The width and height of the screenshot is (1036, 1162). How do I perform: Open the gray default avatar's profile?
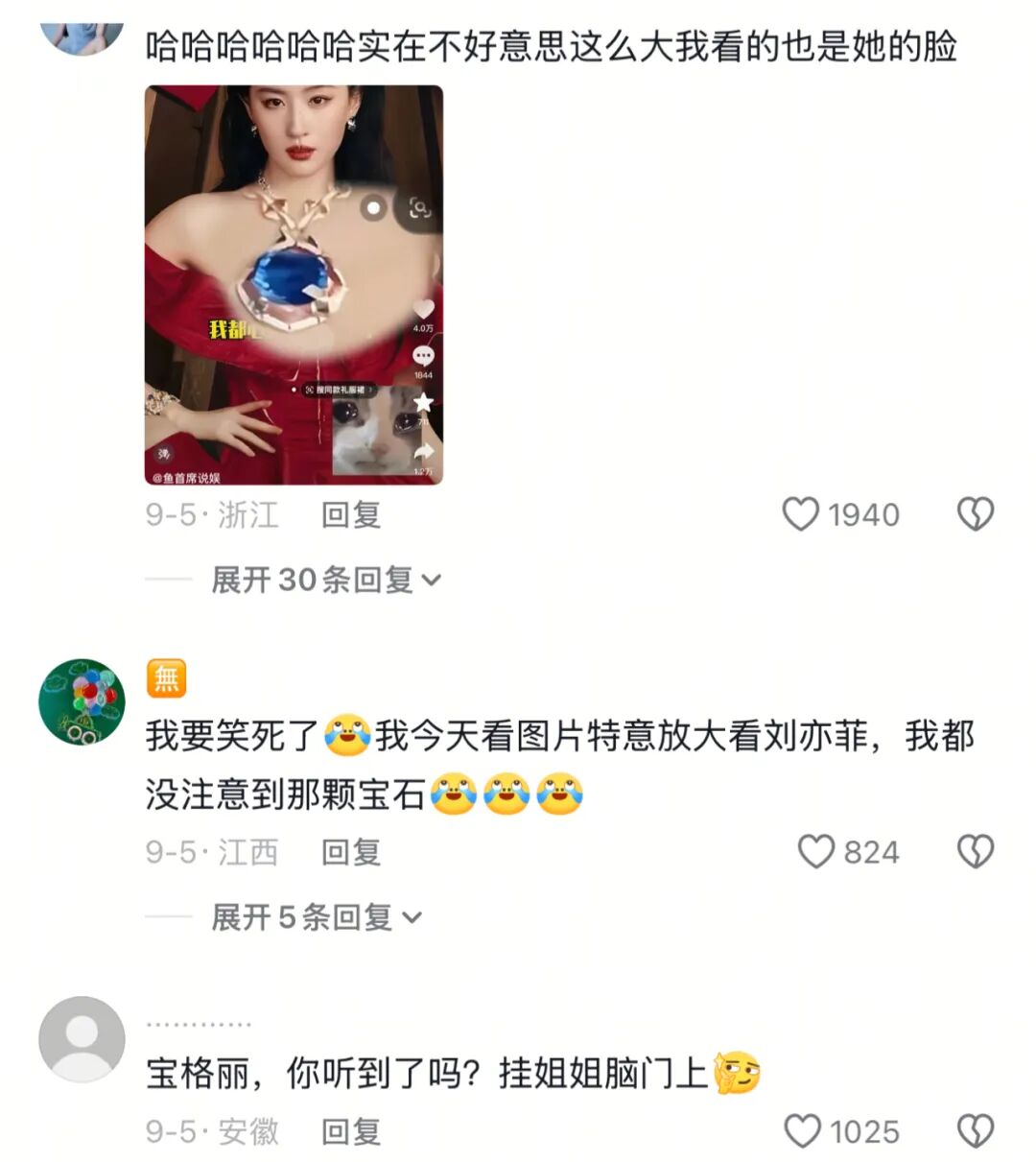click(82, 1039)
